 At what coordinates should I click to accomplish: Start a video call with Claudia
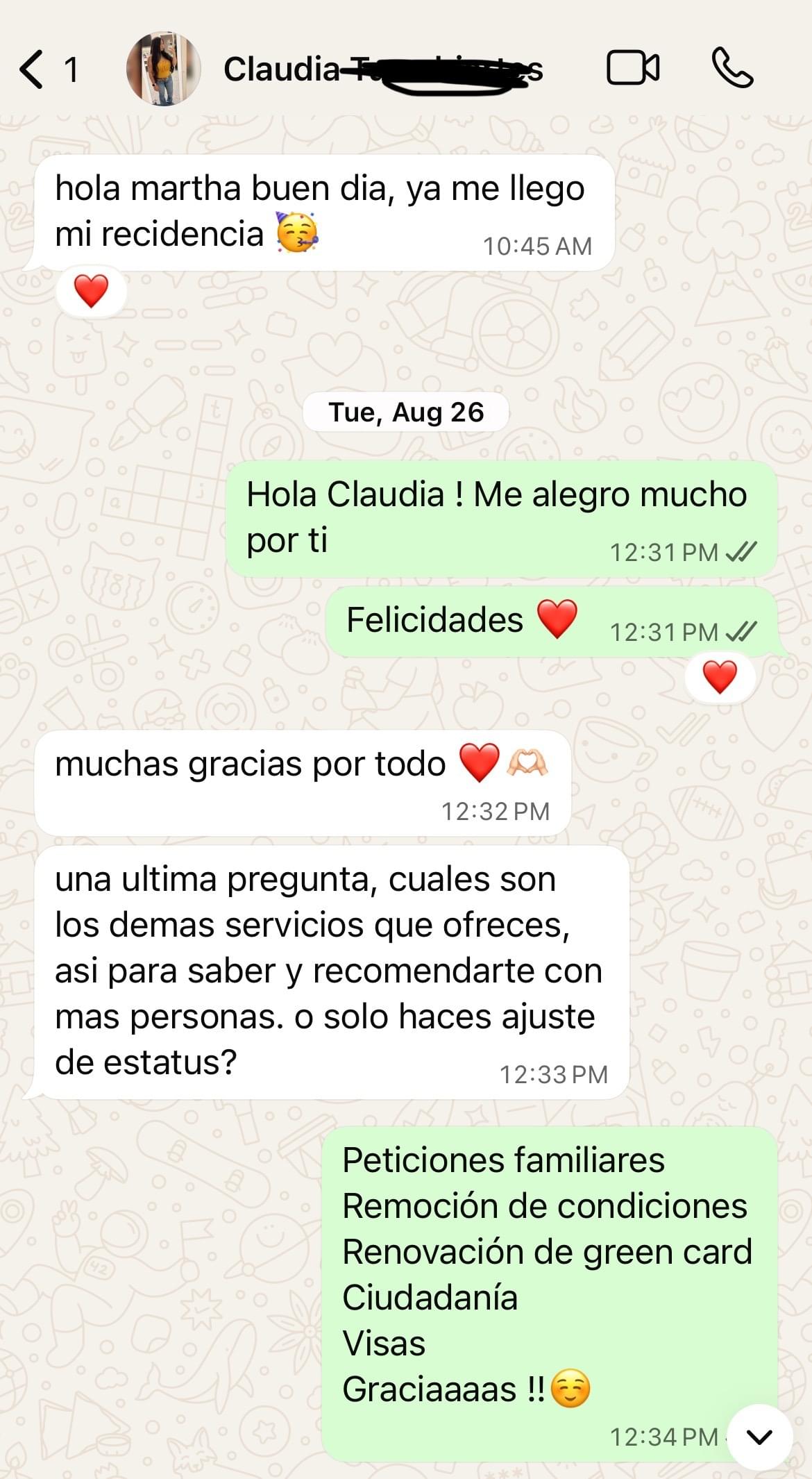point(632,68)
